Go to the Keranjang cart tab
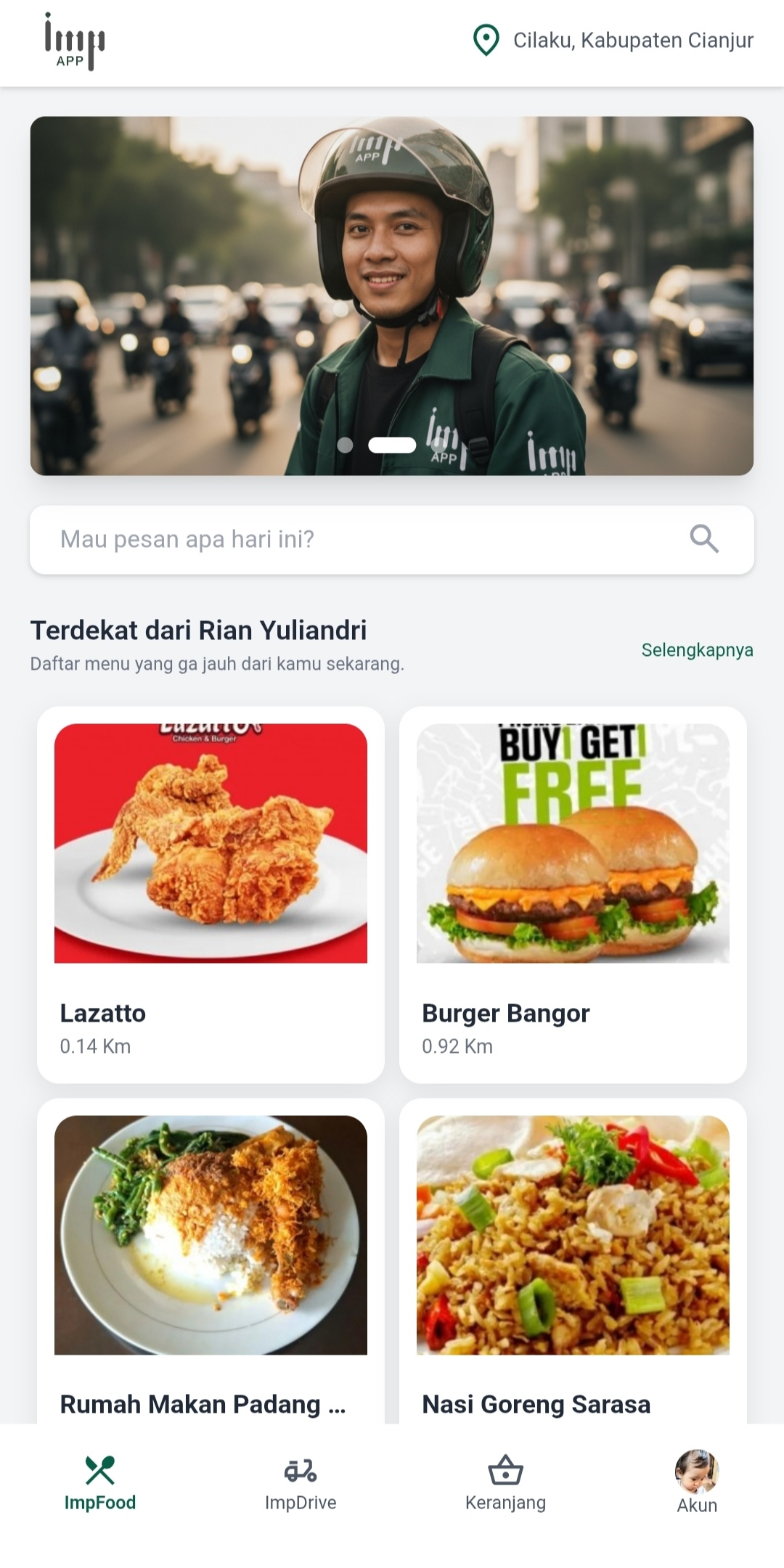The image size is (784, 1568). pyautogui.click(x=505, y=1484)
